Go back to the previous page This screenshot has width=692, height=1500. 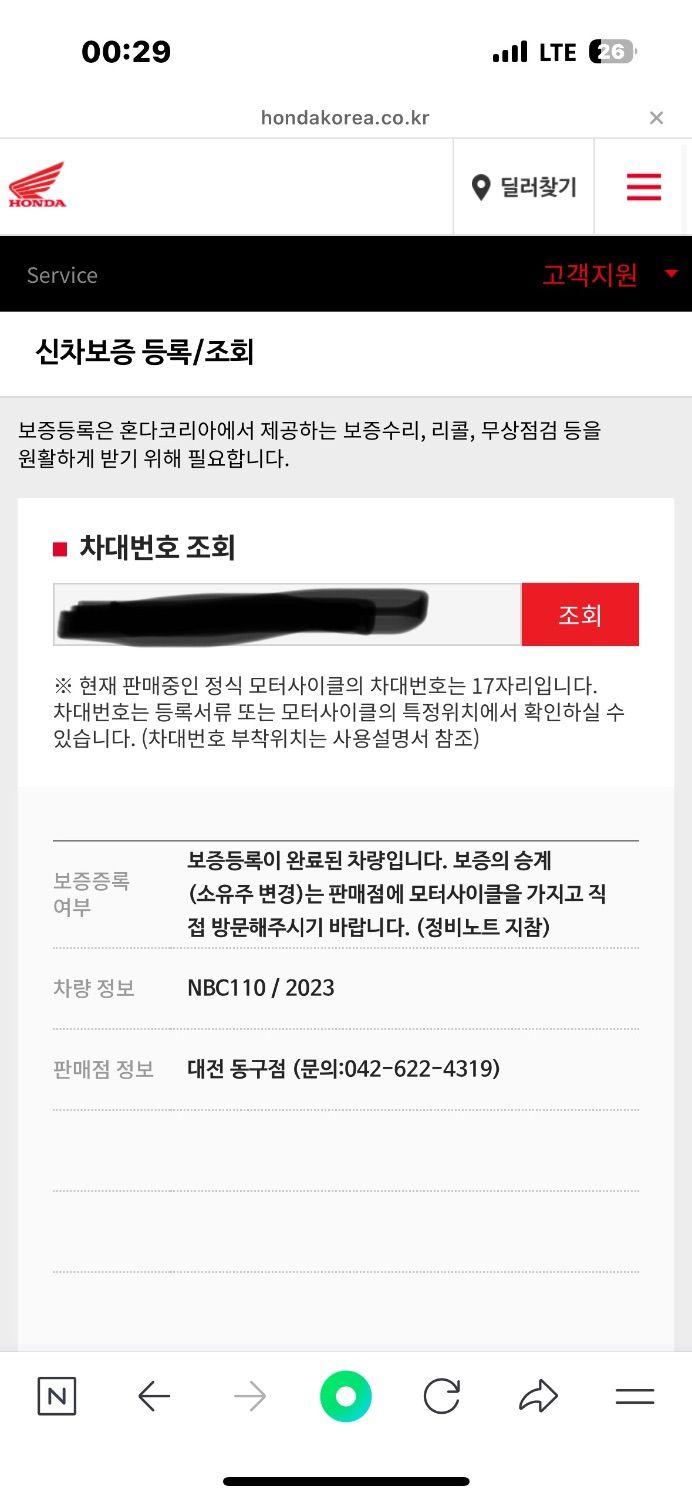154,1396
